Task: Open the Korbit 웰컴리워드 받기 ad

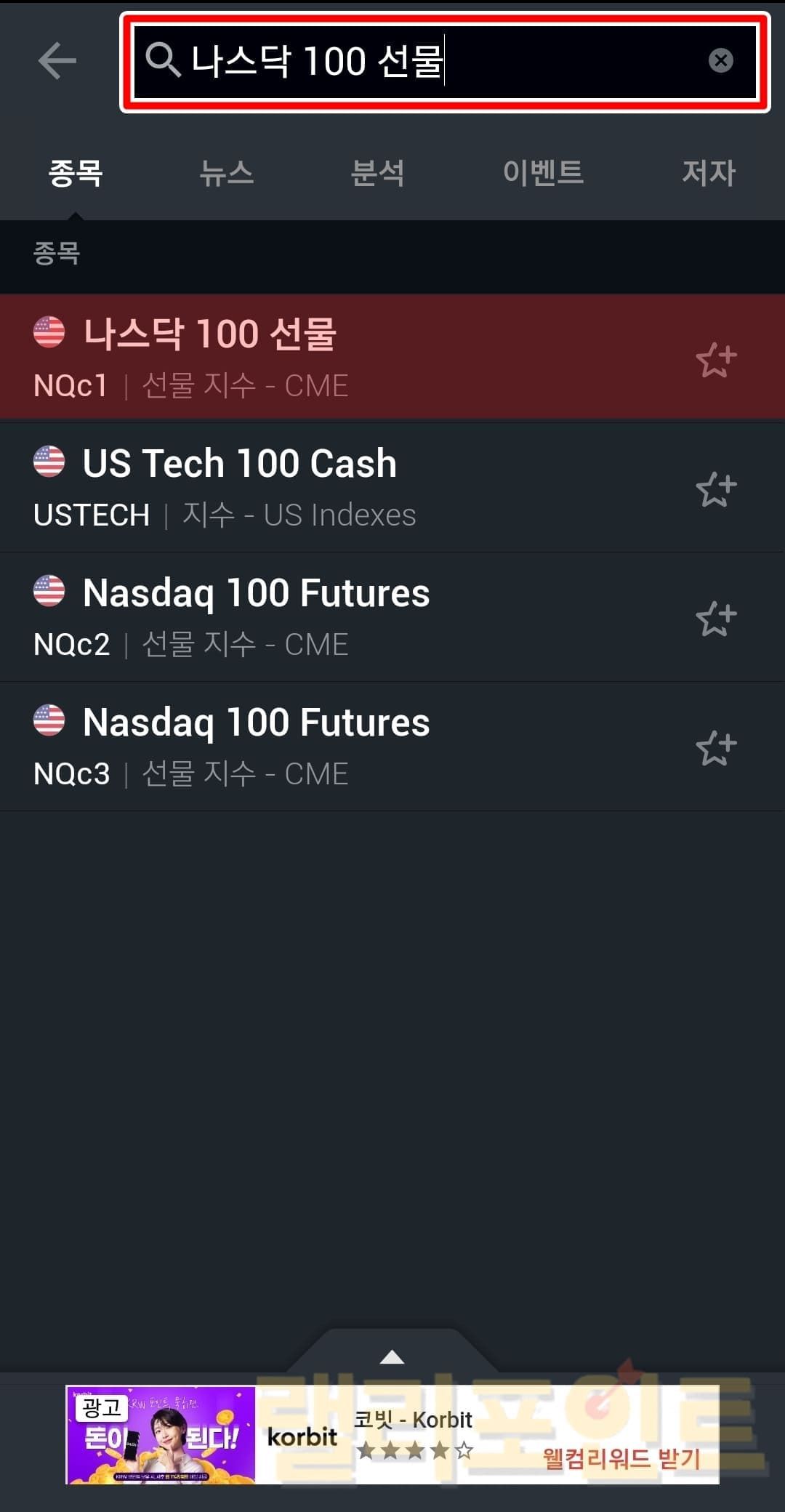Action: point(621,1458)
